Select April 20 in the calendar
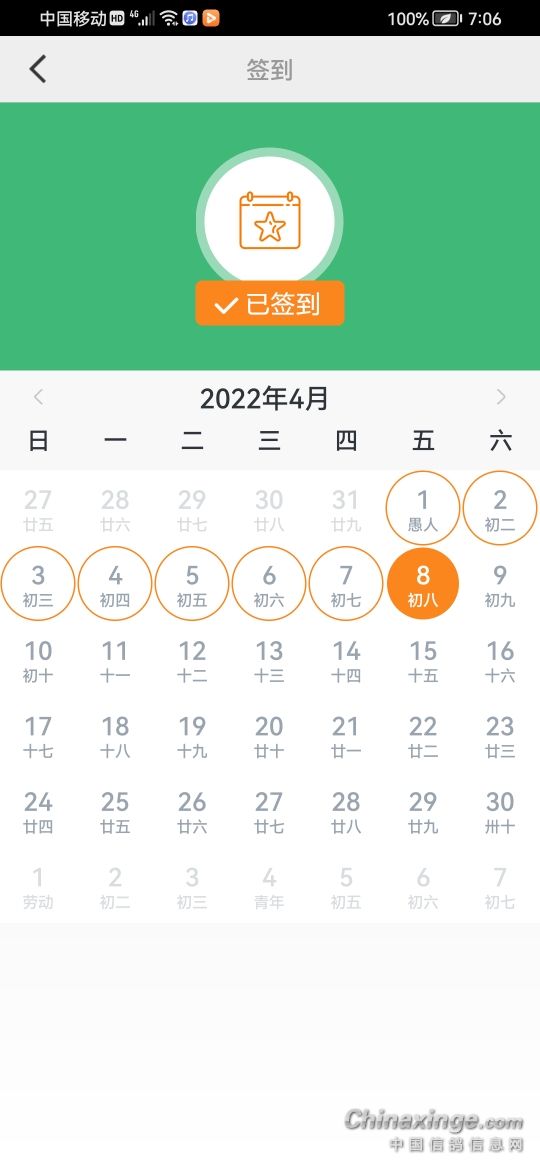The image size is (540, 1170). (x=269, y=736)
